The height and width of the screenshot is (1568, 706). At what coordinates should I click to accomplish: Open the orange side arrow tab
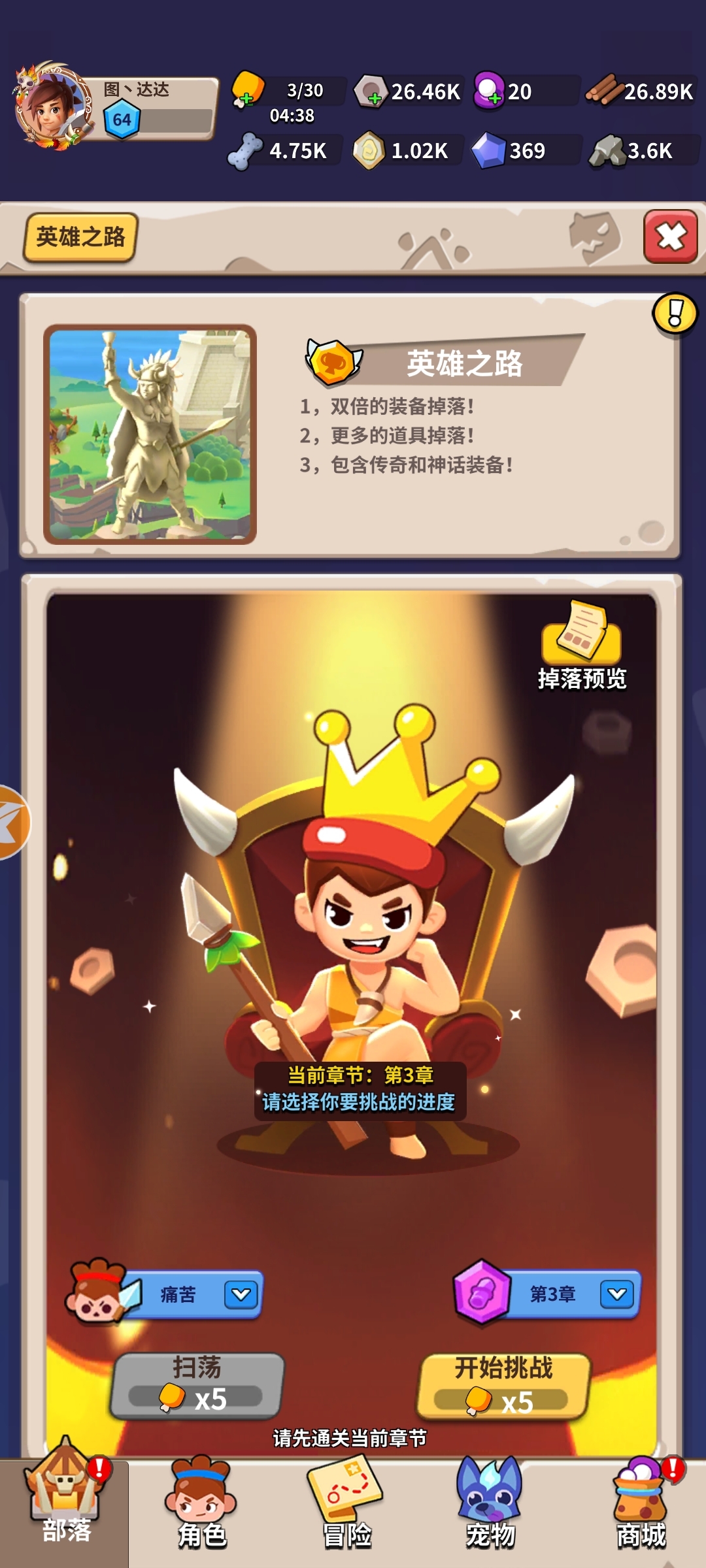coord(12,822)
